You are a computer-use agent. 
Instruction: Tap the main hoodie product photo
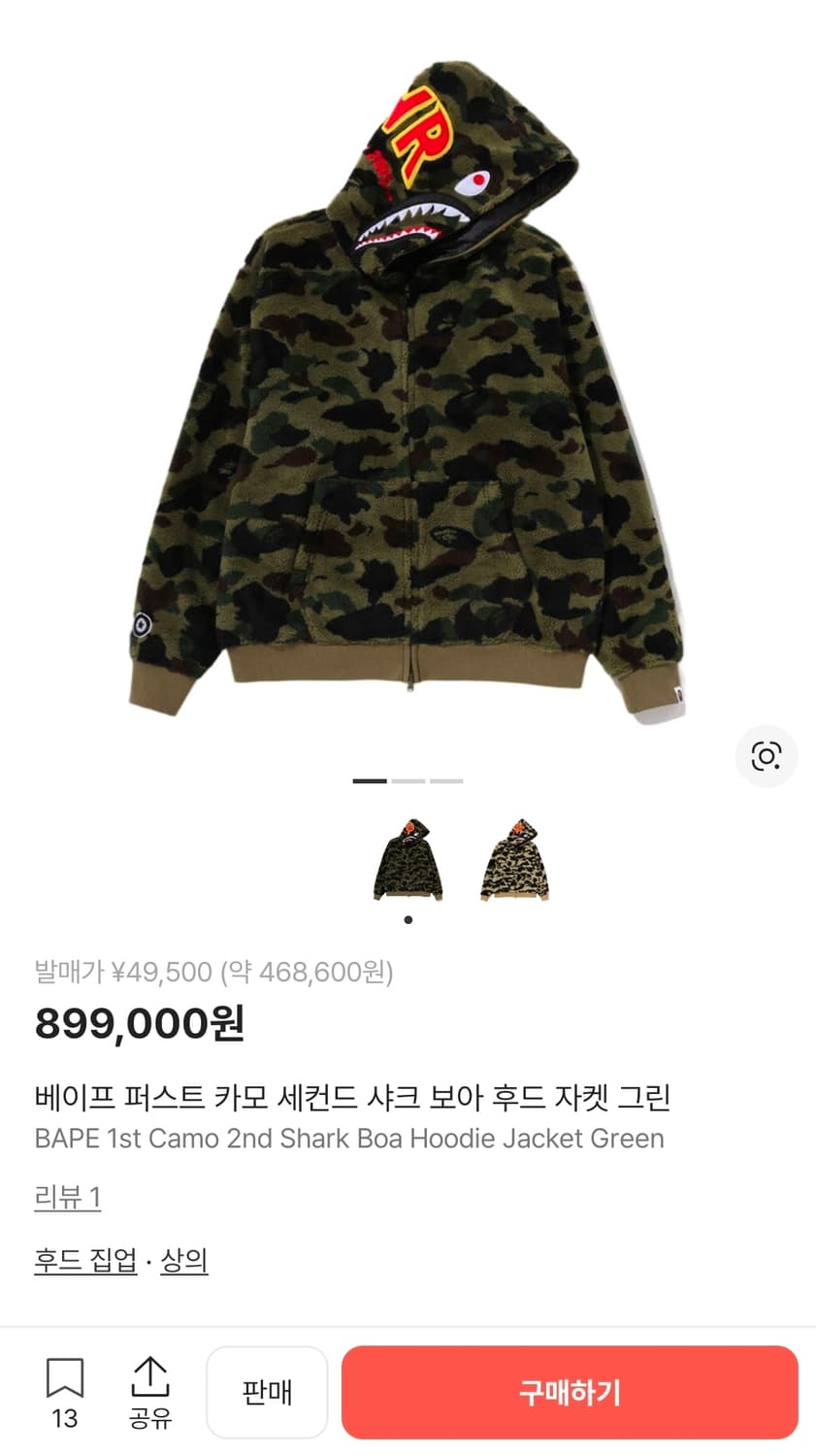(408, 388)
